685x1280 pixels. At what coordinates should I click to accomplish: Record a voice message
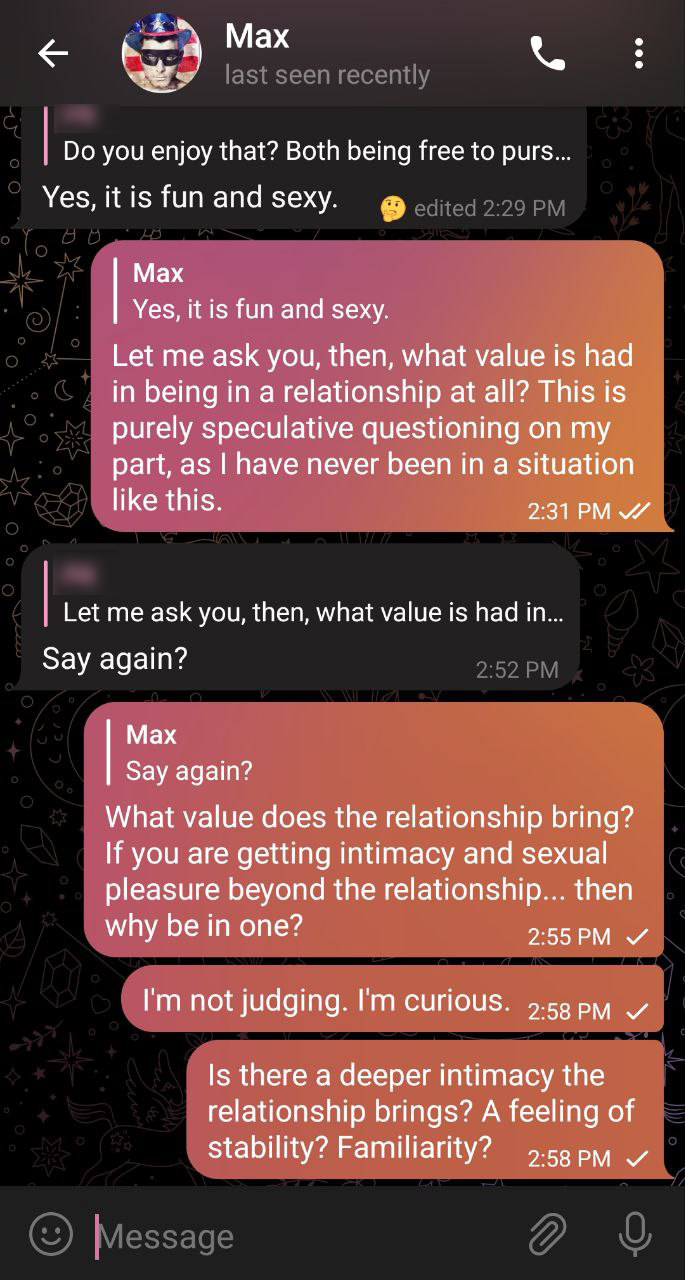click(x=634, y=1235)
